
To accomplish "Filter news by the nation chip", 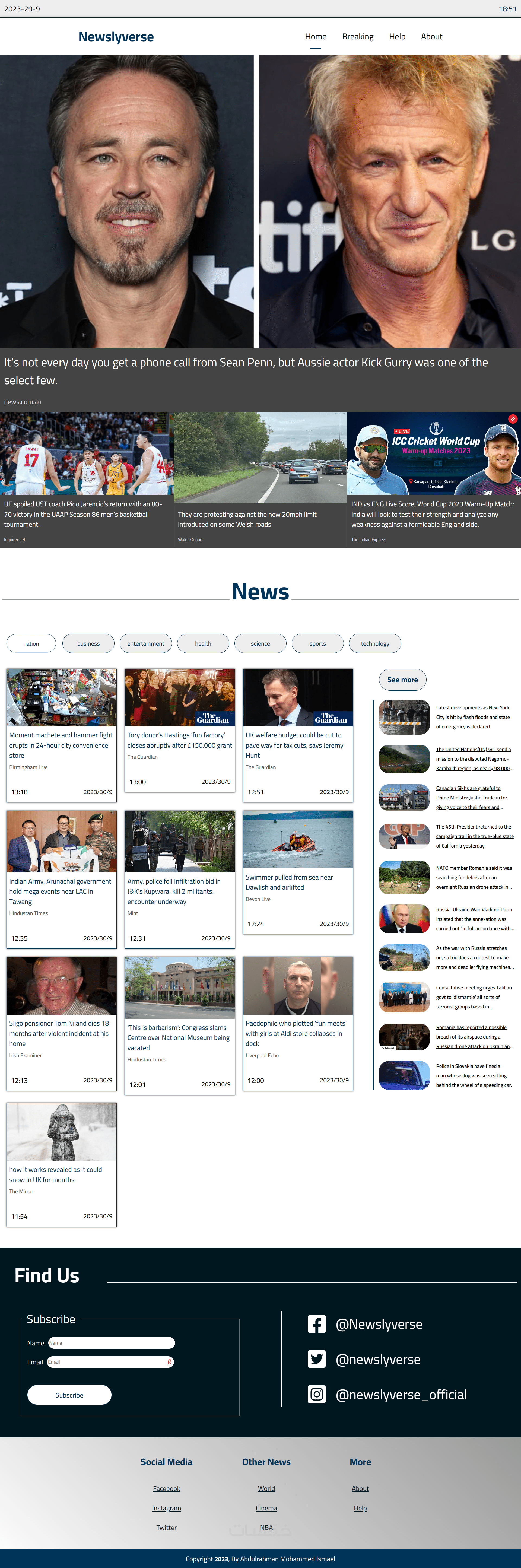I will (x=31, y=643).
